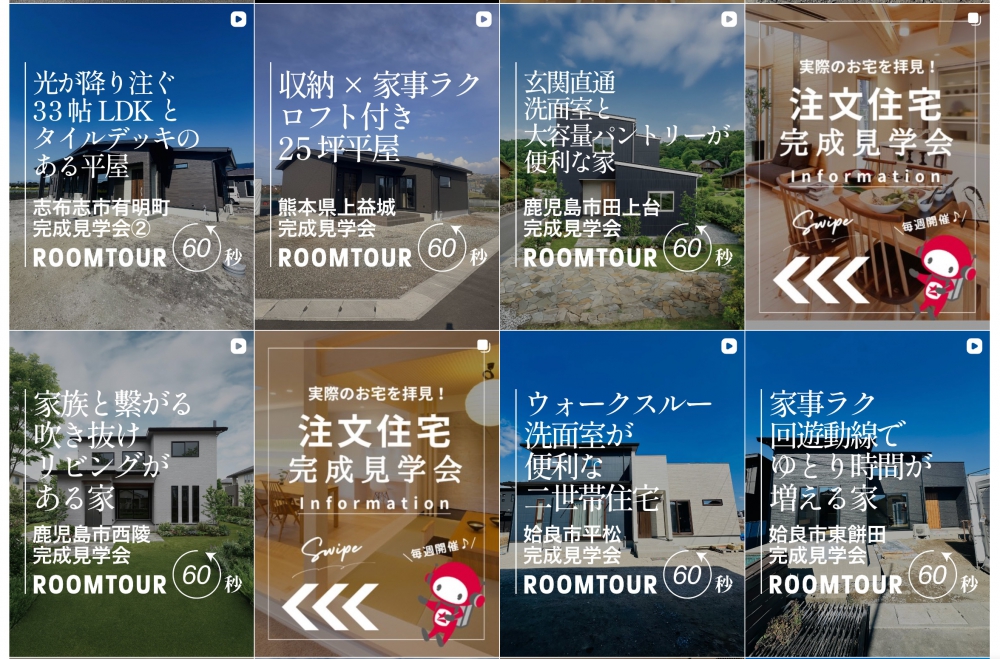The width and height of the screenshot is (1000, 659).
Task: Open the top-row 注文住宅 完成見学会 information post
Action: (867, 166)
